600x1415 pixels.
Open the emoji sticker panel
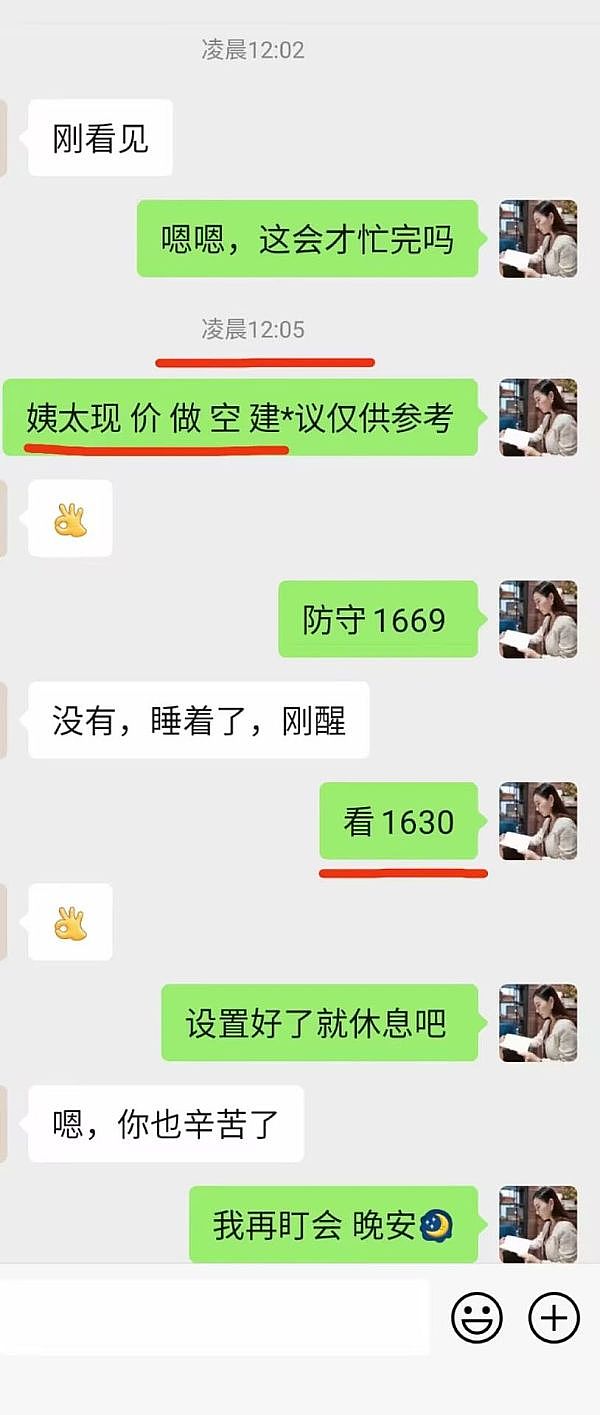[x=477, y=1317]
